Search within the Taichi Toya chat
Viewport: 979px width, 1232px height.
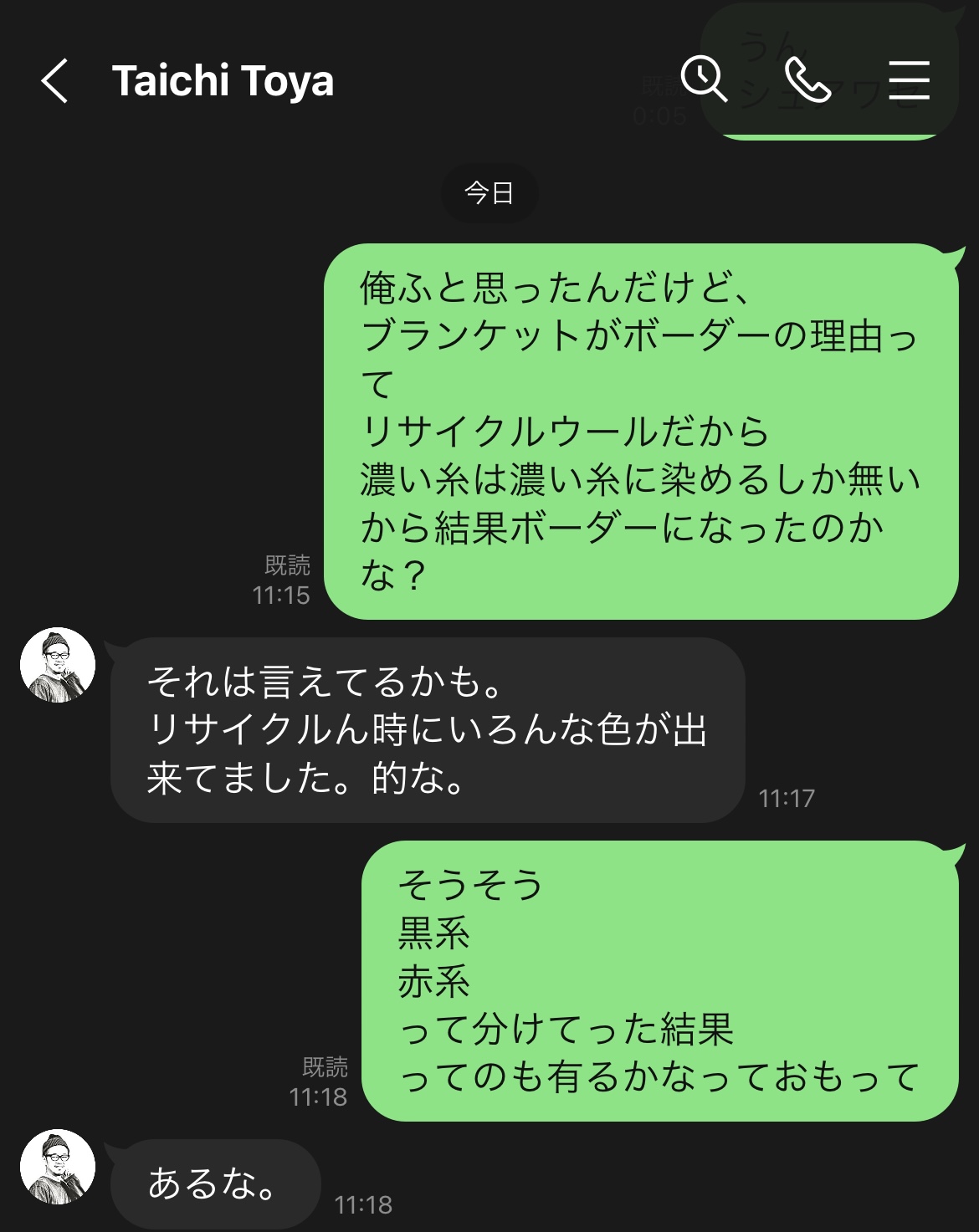coord(703,80)
